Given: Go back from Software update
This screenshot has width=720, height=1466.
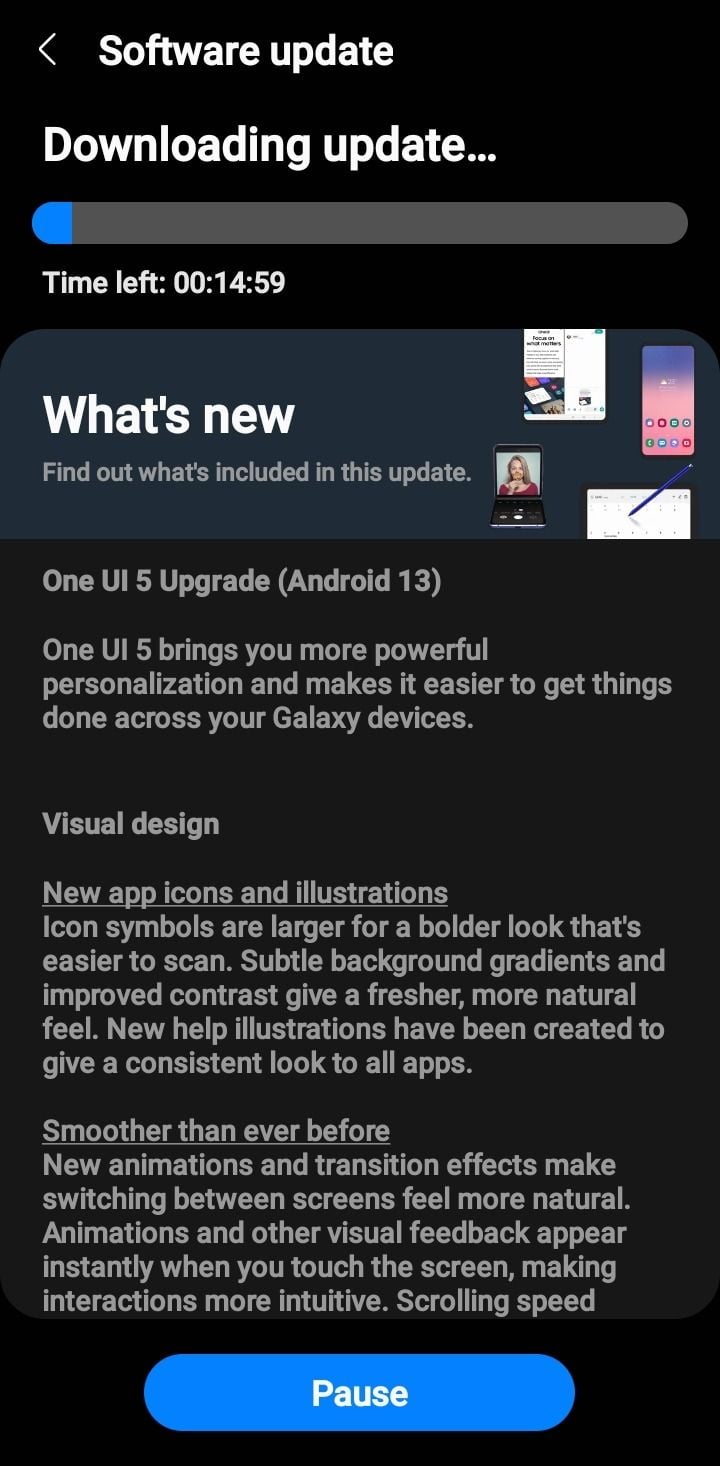Looking at the screenshot, I should pyautogui.click(x=47, y=50).
